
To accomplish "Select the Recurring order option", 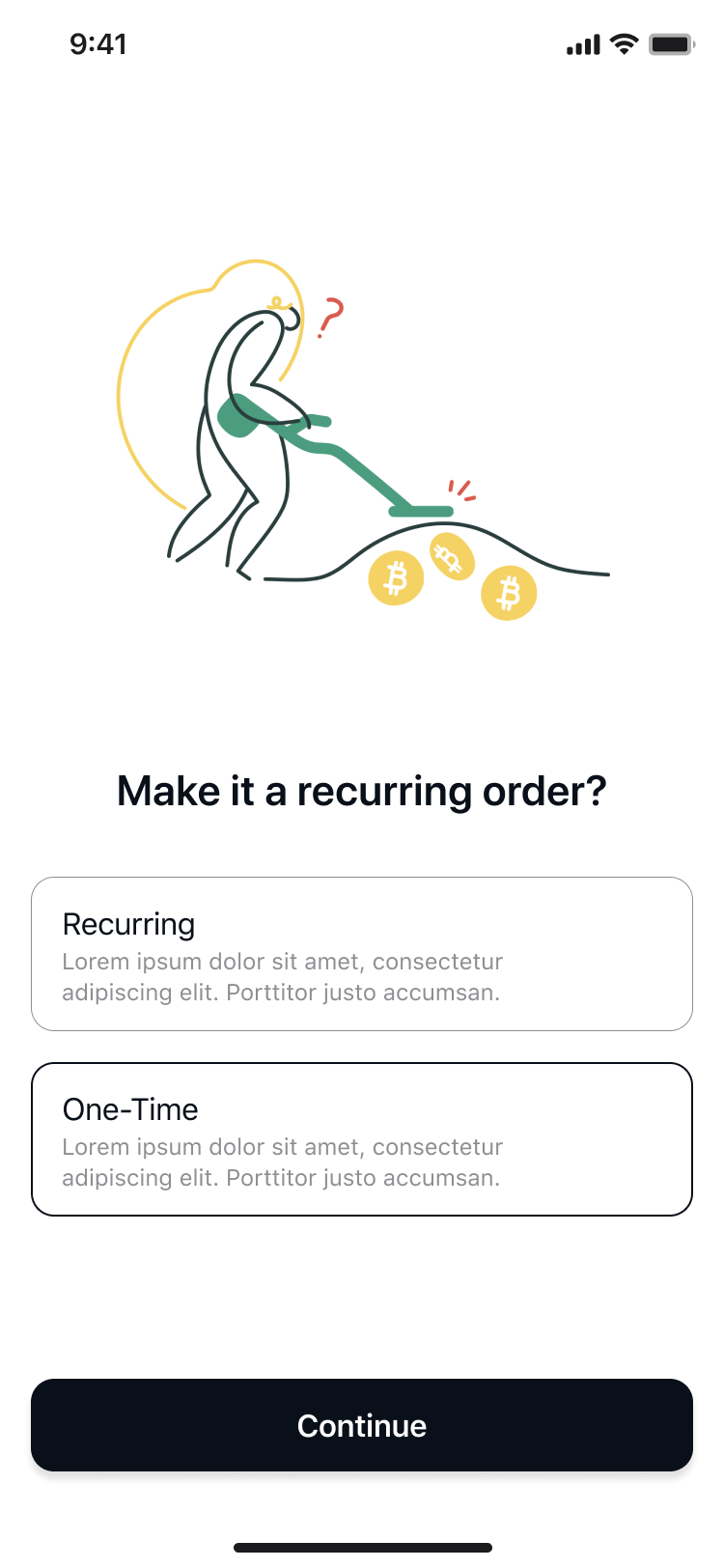I will pos(362,954).
